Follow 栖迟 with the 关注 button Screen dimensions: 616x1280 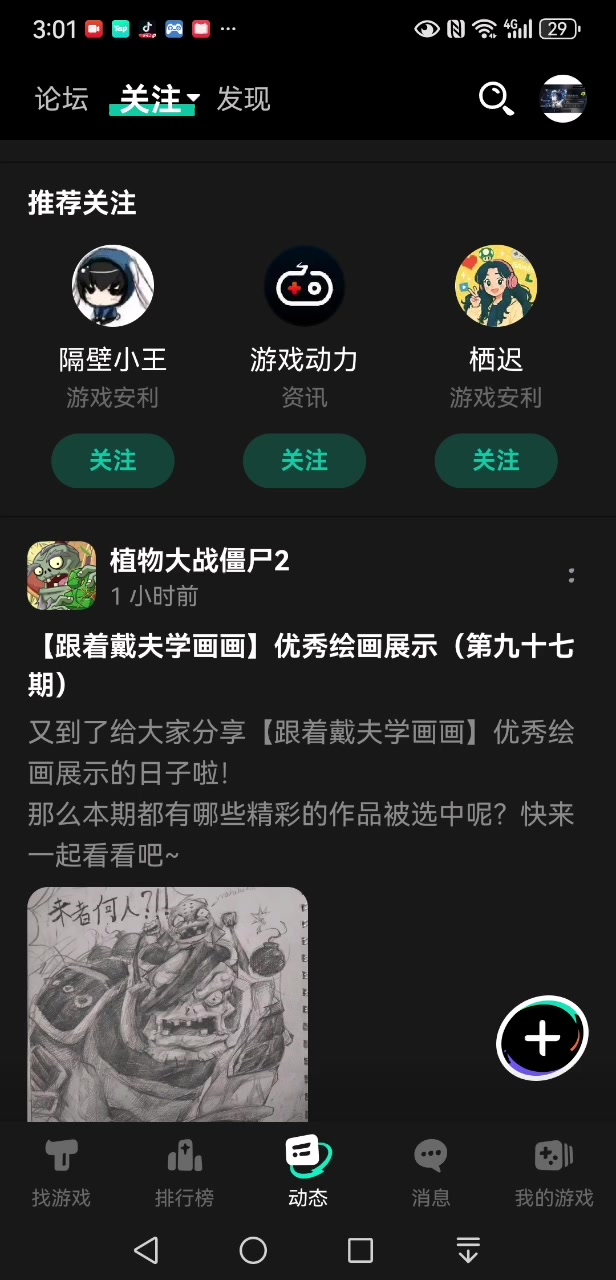point(496,460)
